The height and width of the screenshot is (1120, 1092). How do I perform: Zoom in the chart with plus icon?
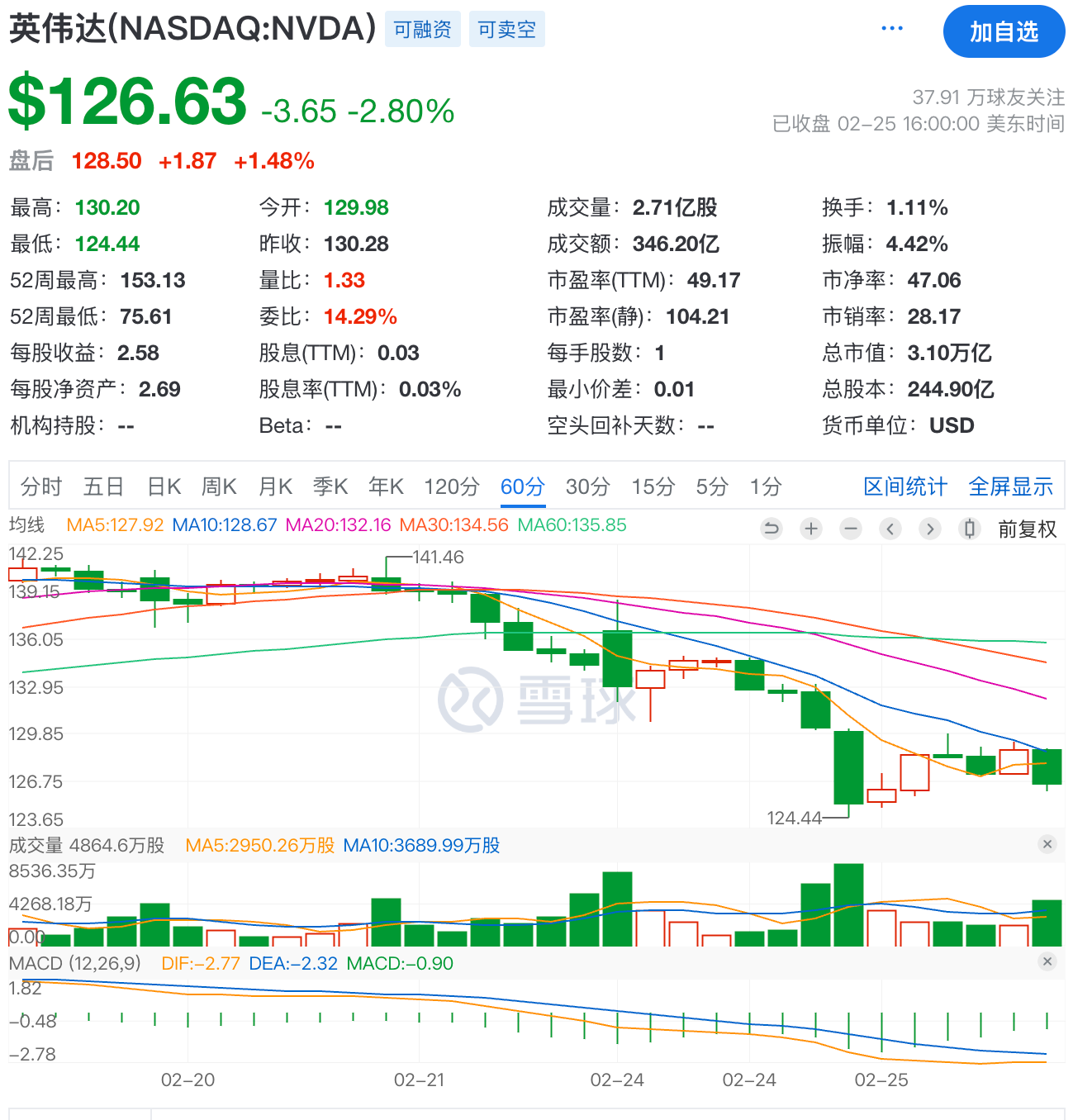click(x=811, y=529)
